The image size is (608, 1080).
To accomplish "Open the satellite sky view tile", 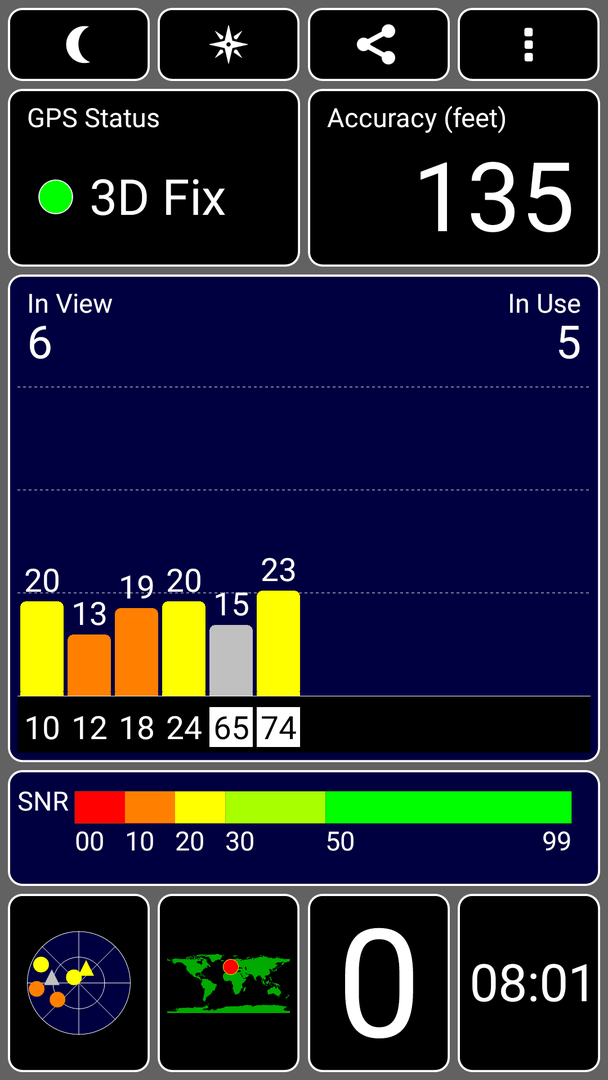I will (78, 982).
